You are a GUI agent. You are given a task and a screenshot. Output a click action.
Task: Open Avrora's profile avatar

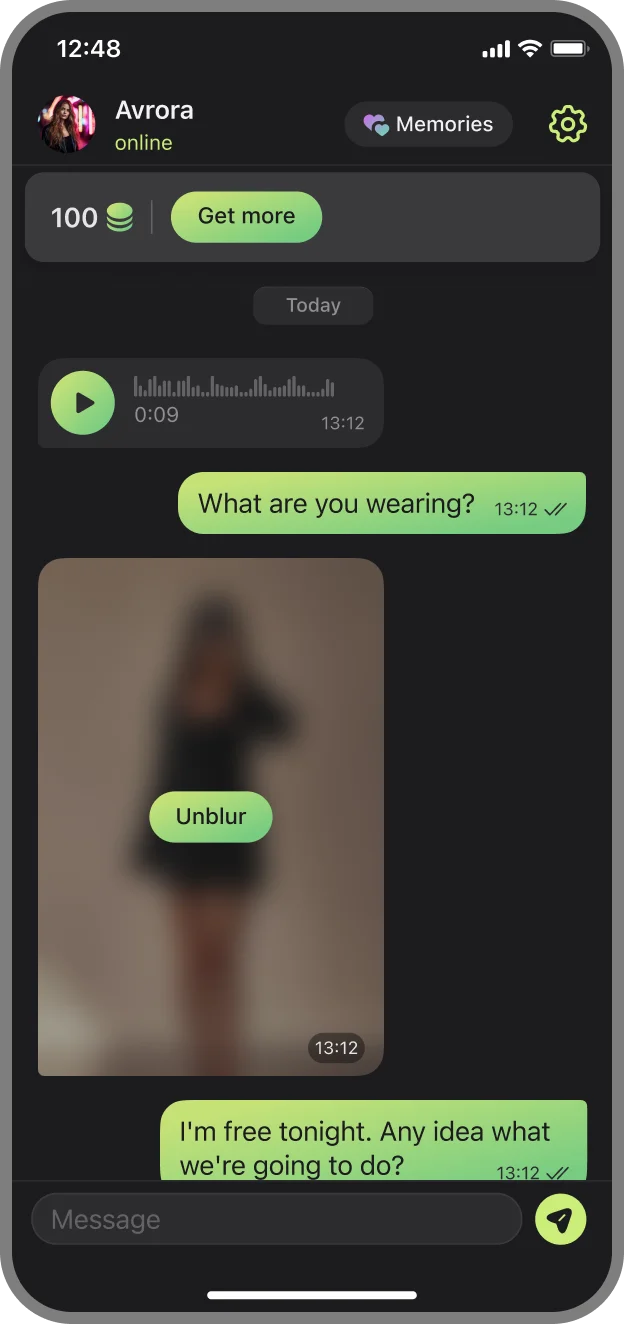tap(66, 124)
